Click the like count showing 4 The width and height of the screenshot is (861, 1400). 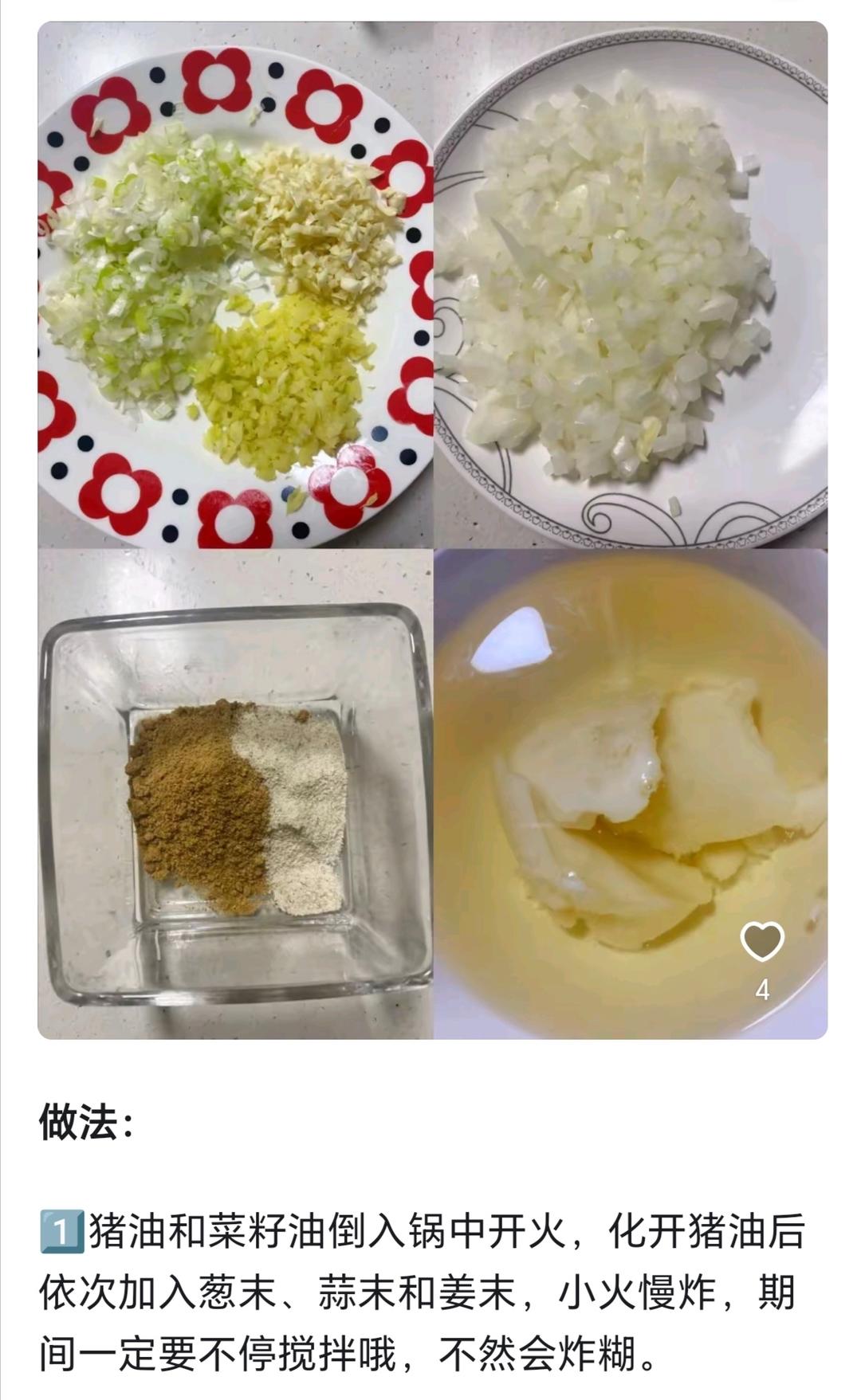click(764, 988)
